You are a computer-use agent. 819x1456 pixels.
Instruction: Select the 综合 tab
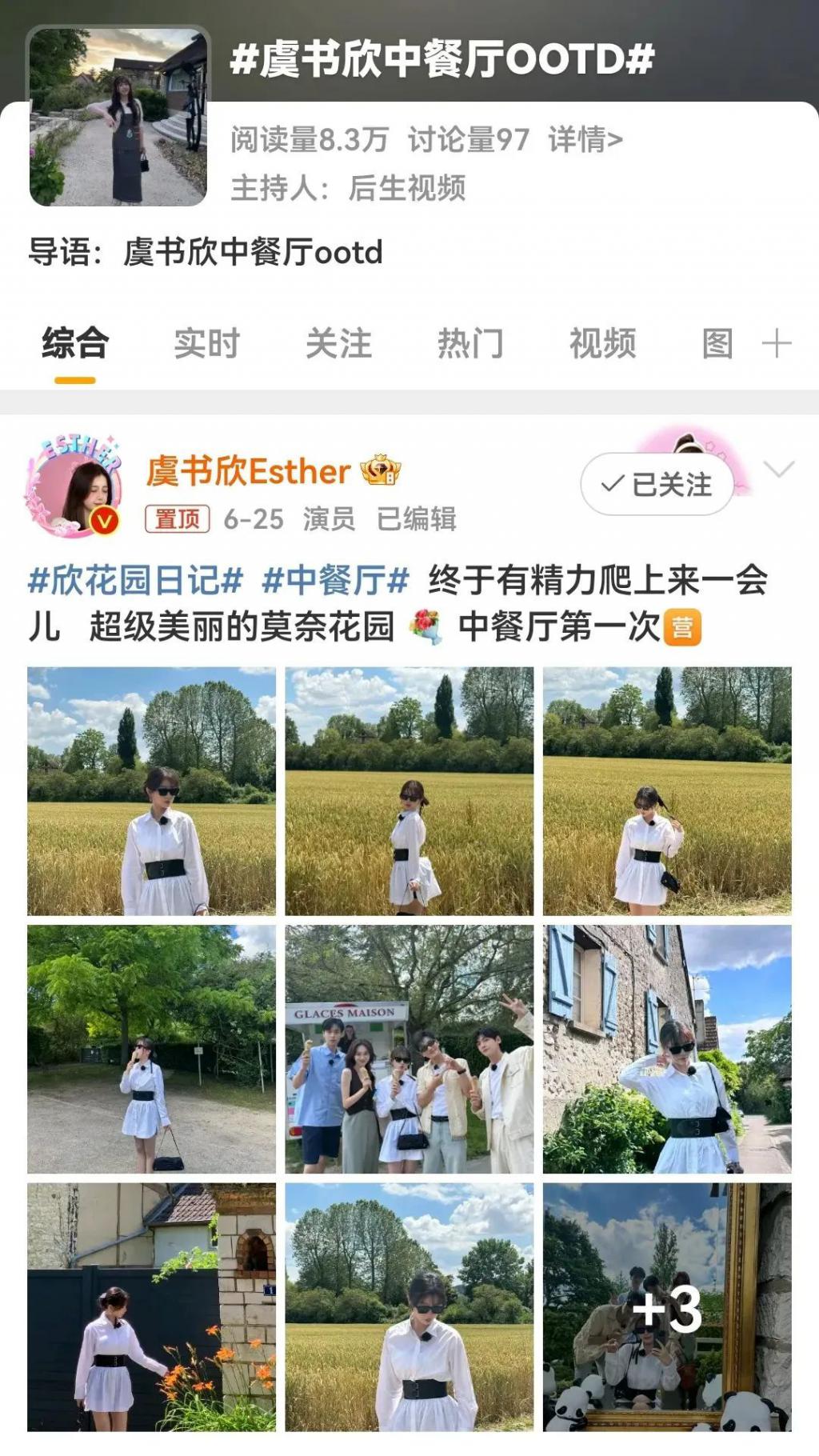point(75,344)
